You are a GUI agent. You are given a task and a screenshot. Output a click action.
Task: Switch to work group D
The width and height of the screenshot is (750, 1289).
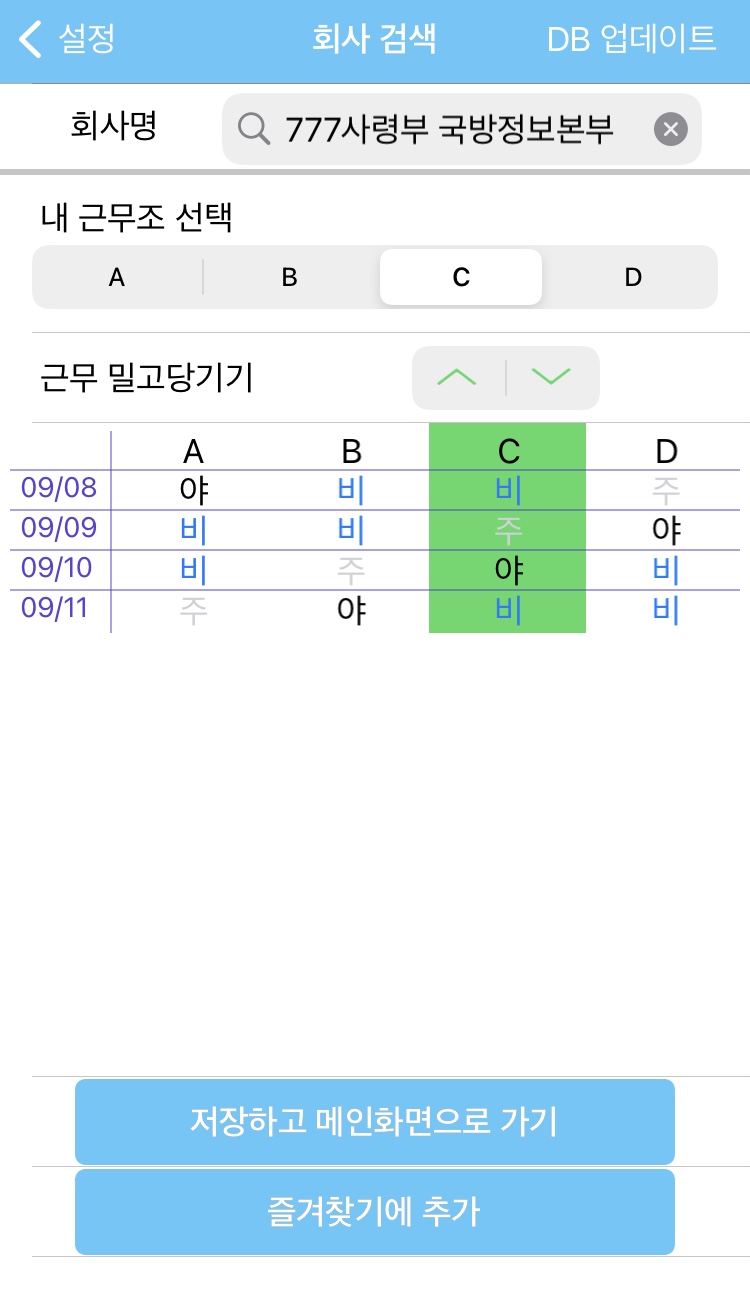pyautogui.click(x=632, y=277)
